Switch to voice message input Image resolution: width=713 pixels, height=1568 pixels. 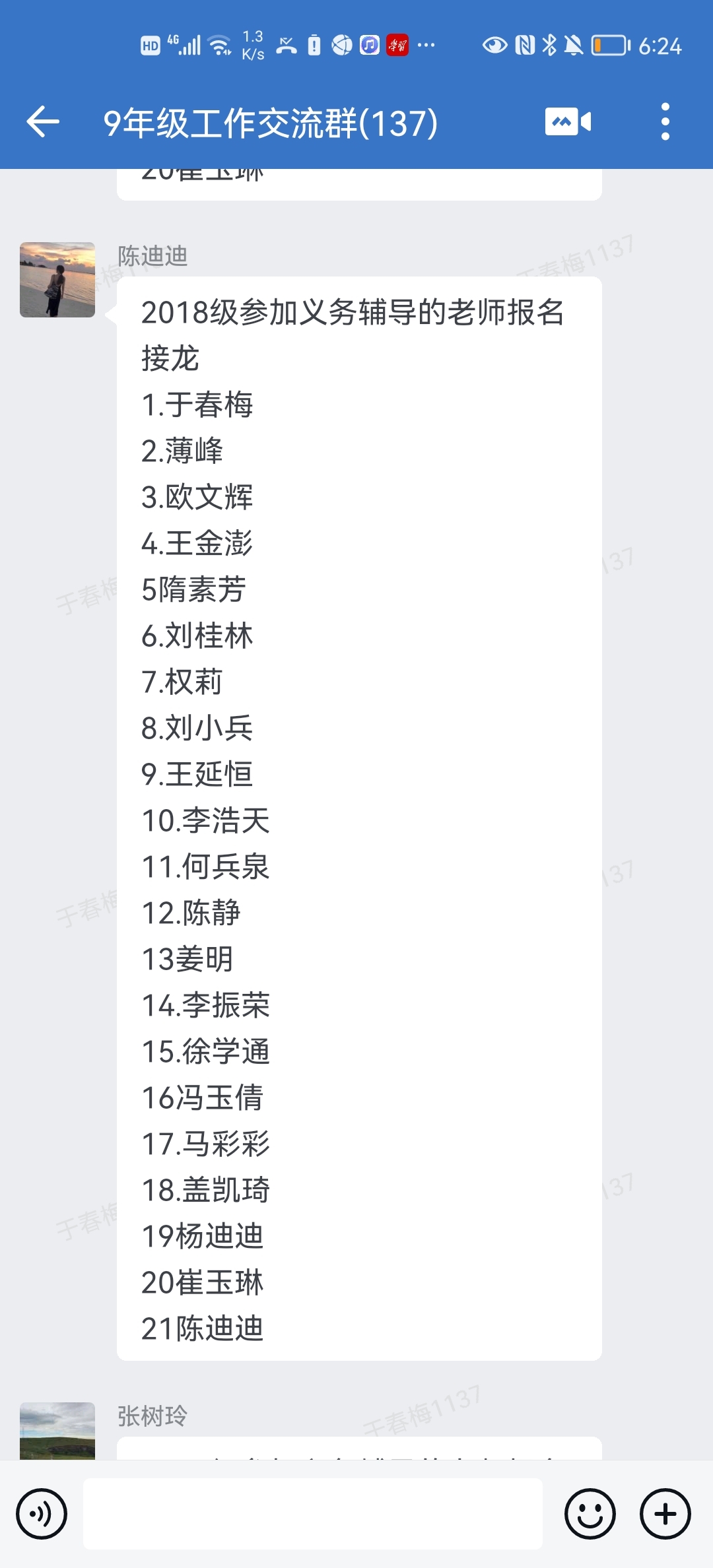[42, 1514]
